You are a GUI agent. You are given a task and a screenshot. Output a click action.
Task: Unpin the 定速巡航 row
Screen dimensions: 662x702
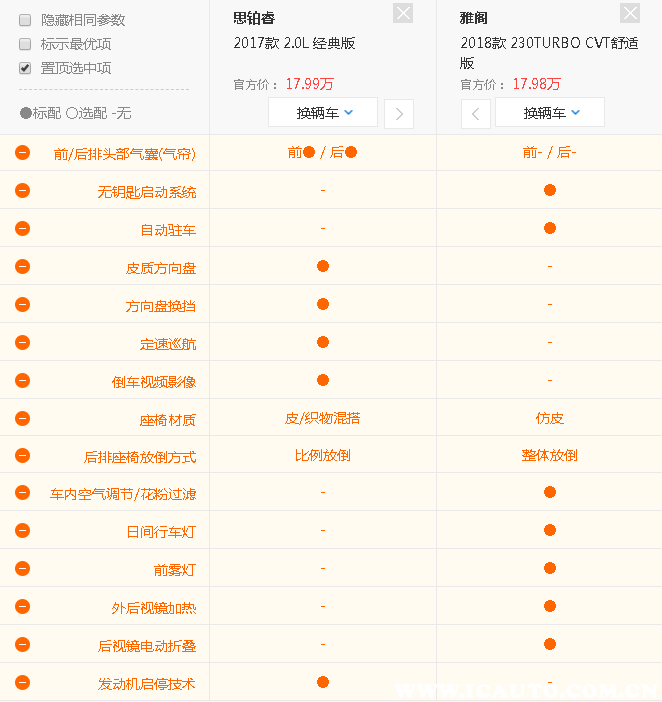pyautogui.click(x=23, y=342)
